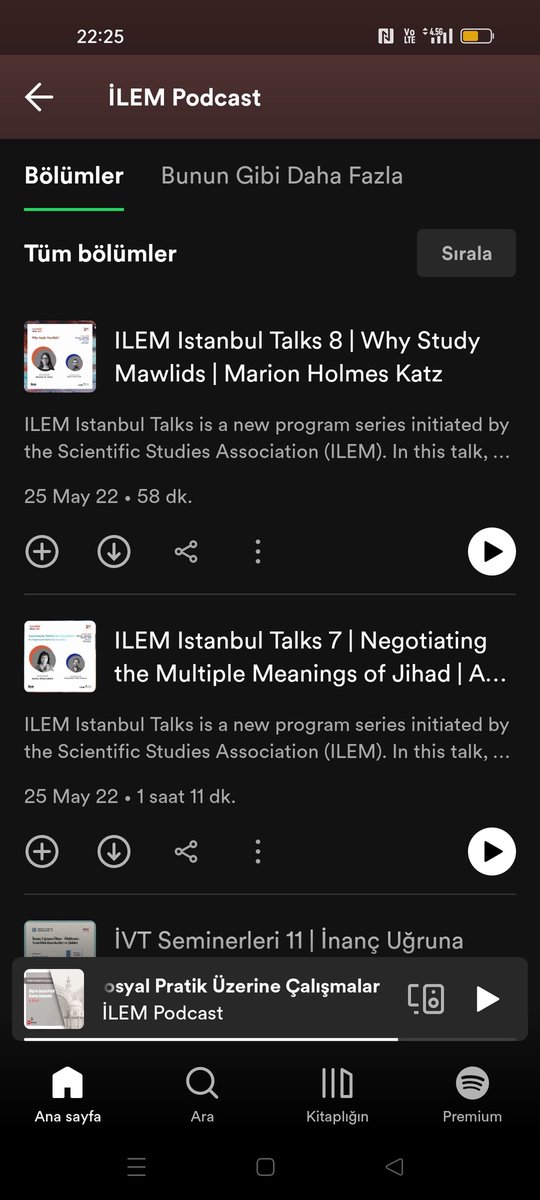Open the Kitaplığın library tab

tap(337, 1095)
